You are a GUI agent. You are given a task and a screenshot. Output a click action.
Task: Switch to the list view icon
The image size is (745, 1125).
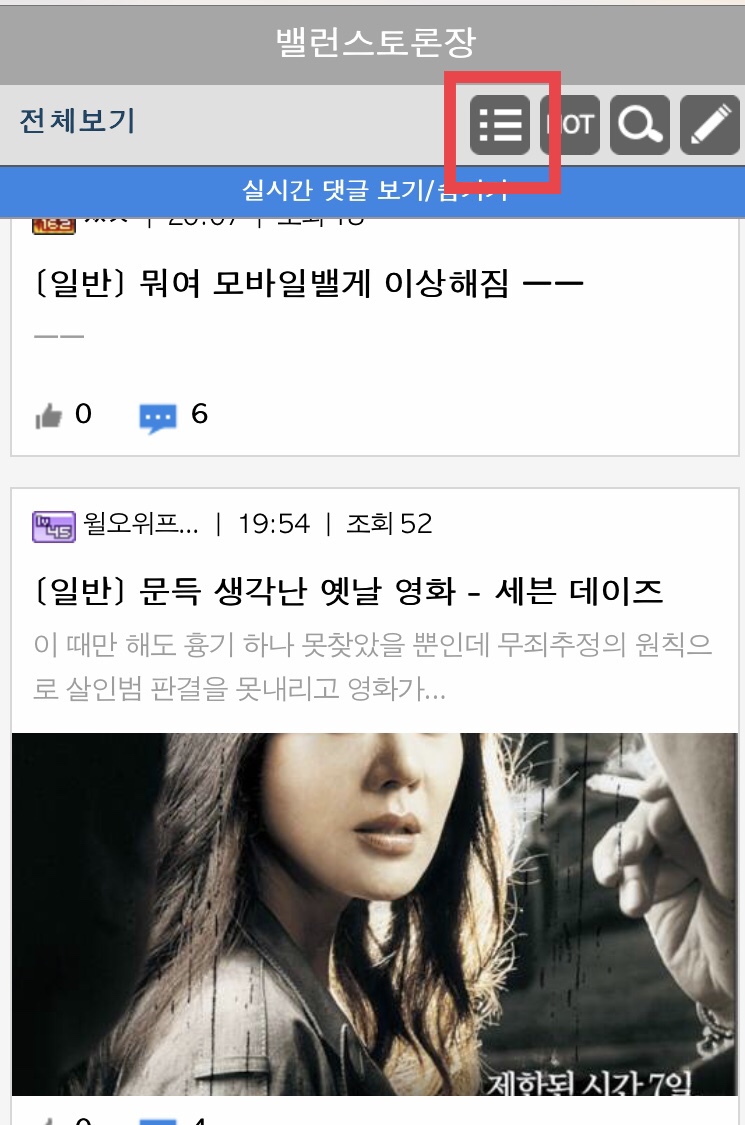(x=499, y=125)
